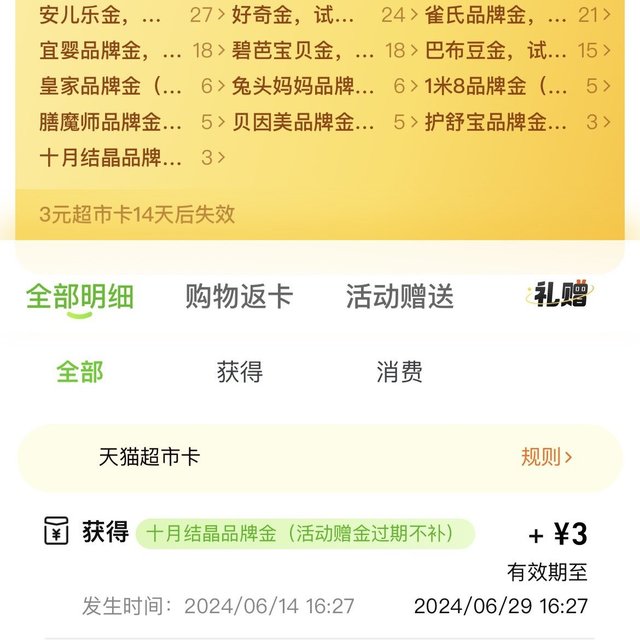Screen dimensions: 640x640
Task: Switch to the 购物返卡 tab
Action: click(x=239, y=297)
